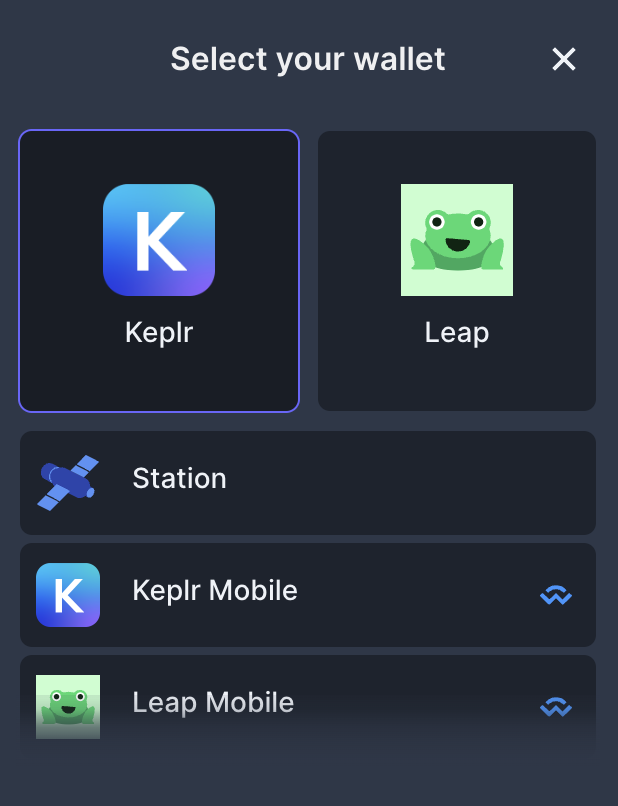Screen dimensions: 618x806
Task: Choose the Leap wallet card
Action: coord(457,270)
